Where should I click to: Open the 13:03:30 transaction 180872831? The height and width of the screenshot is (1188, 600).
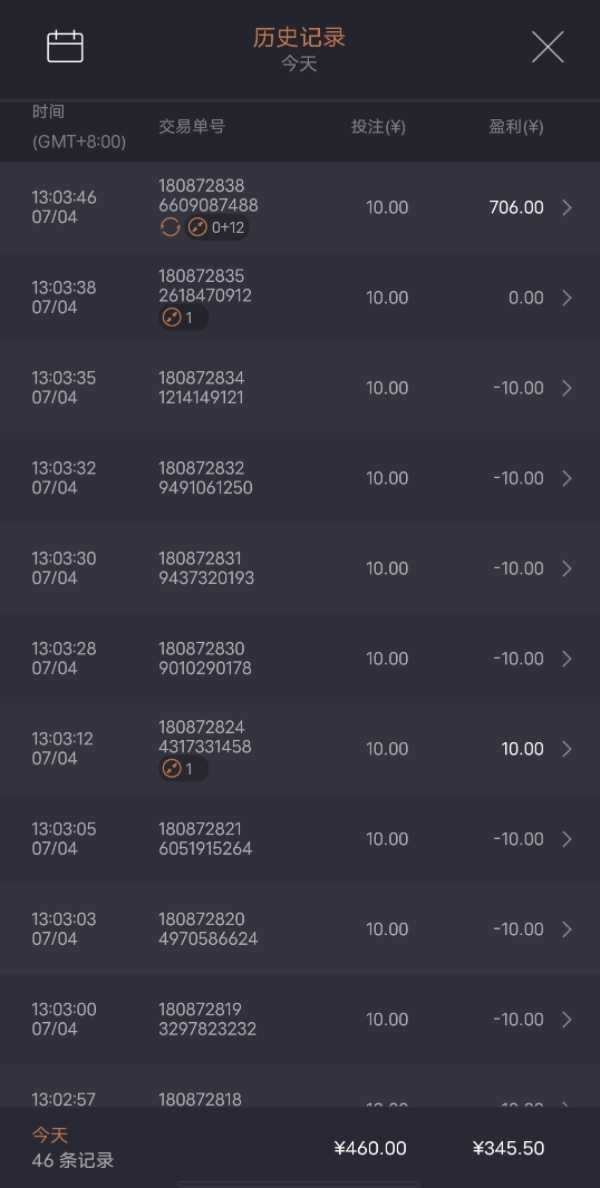(300, 568)
